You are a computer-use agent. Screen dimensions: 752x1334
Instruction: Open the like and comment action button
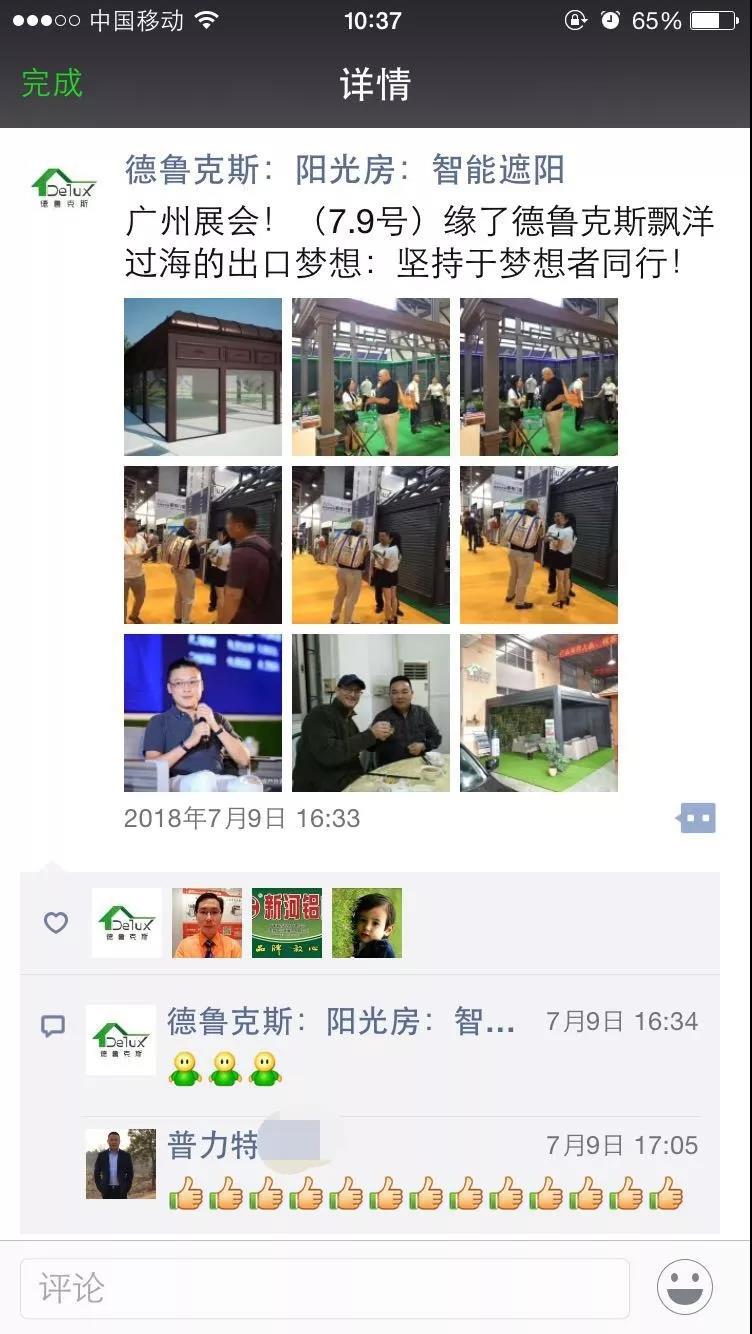coord(696,818)
